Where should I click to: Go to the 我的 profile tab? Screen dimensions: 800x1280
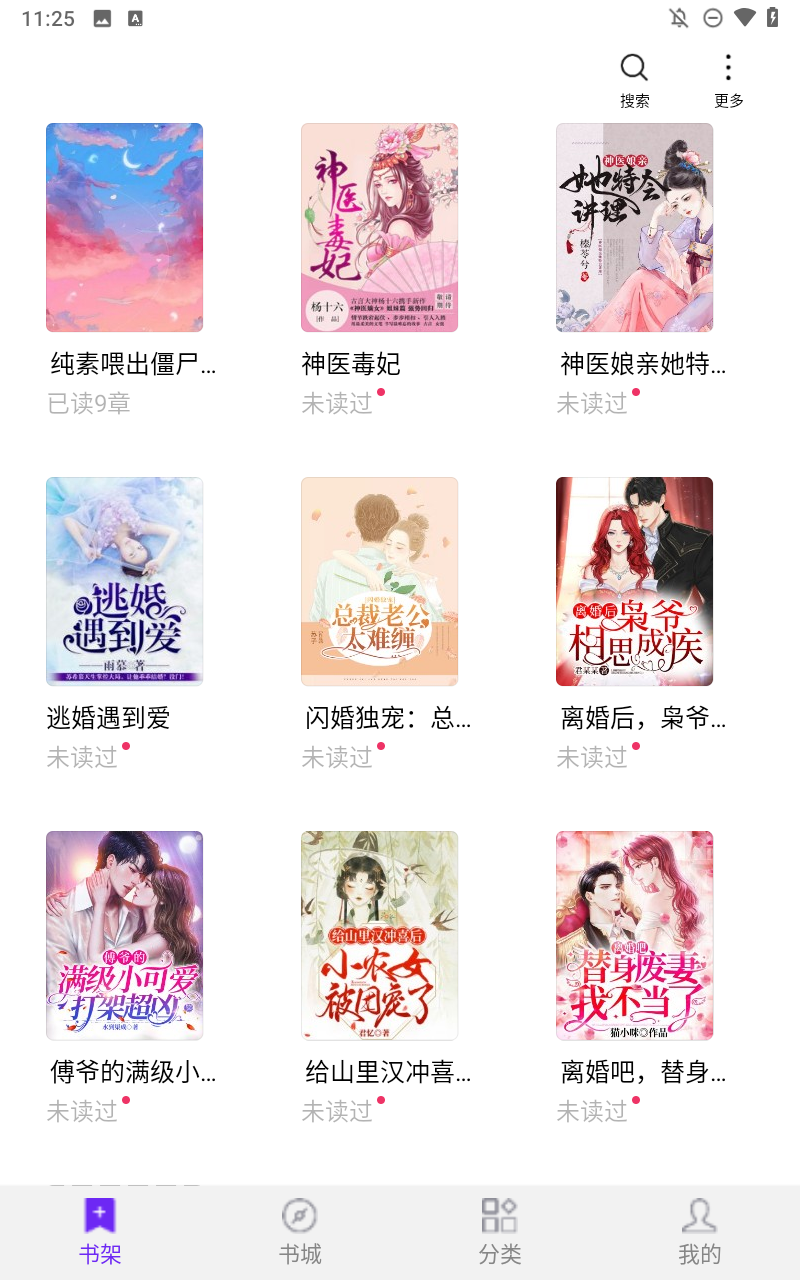click(x=700, y=1232)
